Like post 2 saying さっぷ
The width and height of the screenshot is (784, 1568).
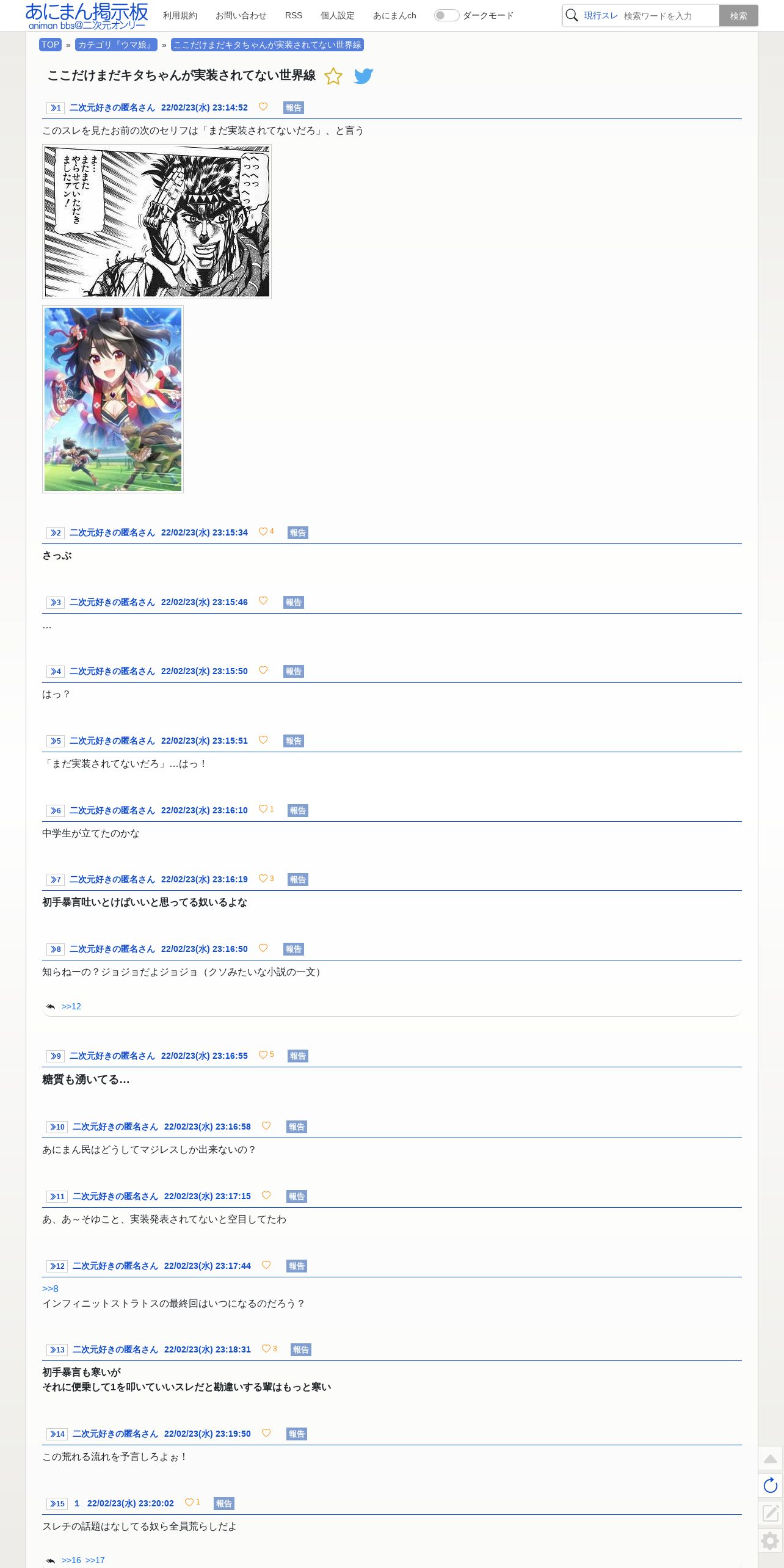(x=263, y=532)
